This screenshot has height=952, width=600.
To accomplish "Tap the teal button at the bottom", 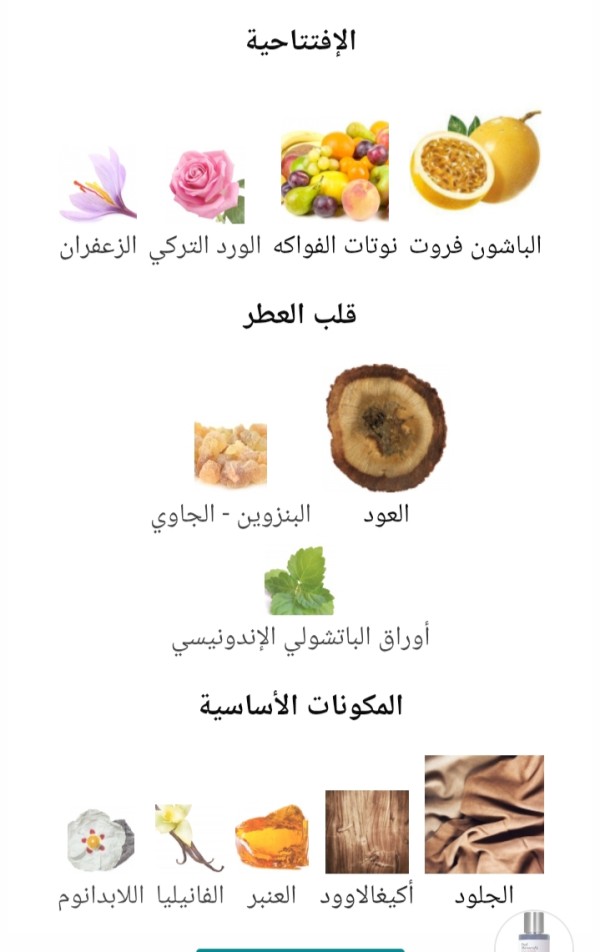I will 300,949.
